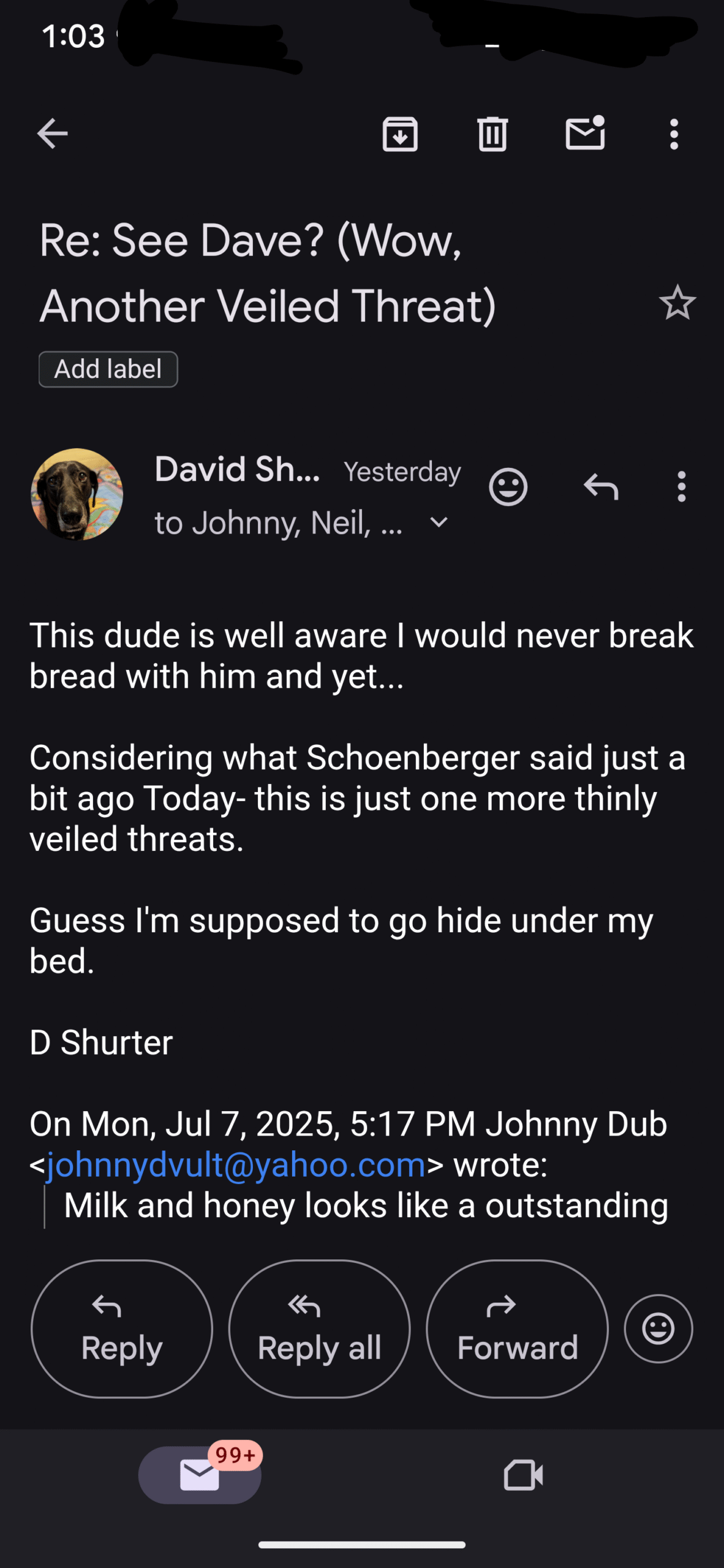This screenshot has height=1568, width=724.
Task: Tap the Add label chip
Action: pos(108,369)
